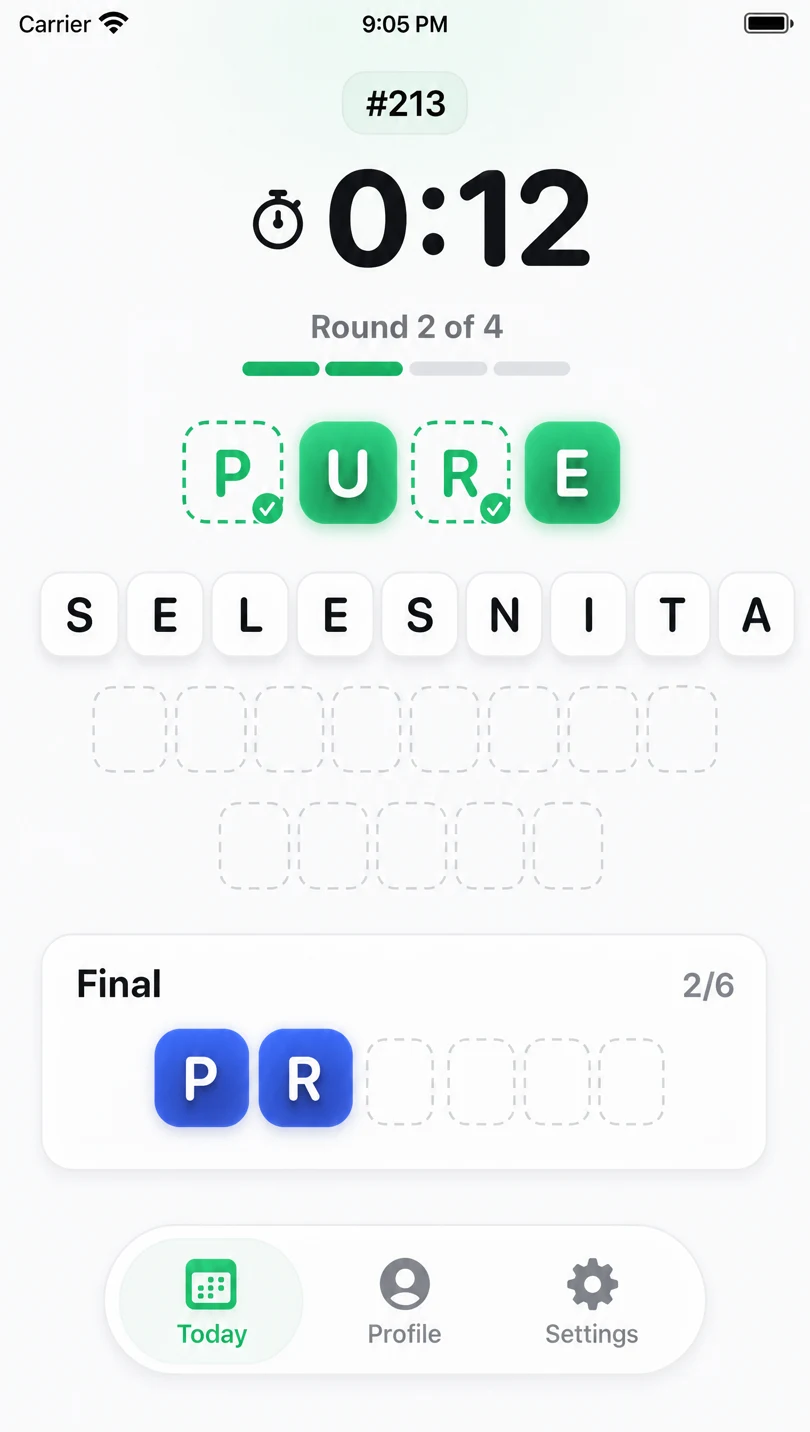Tap the green U tile in PURE
The width and height of the screenshot is (810, 1432).
pyautogui.click(x=348, y=473)
